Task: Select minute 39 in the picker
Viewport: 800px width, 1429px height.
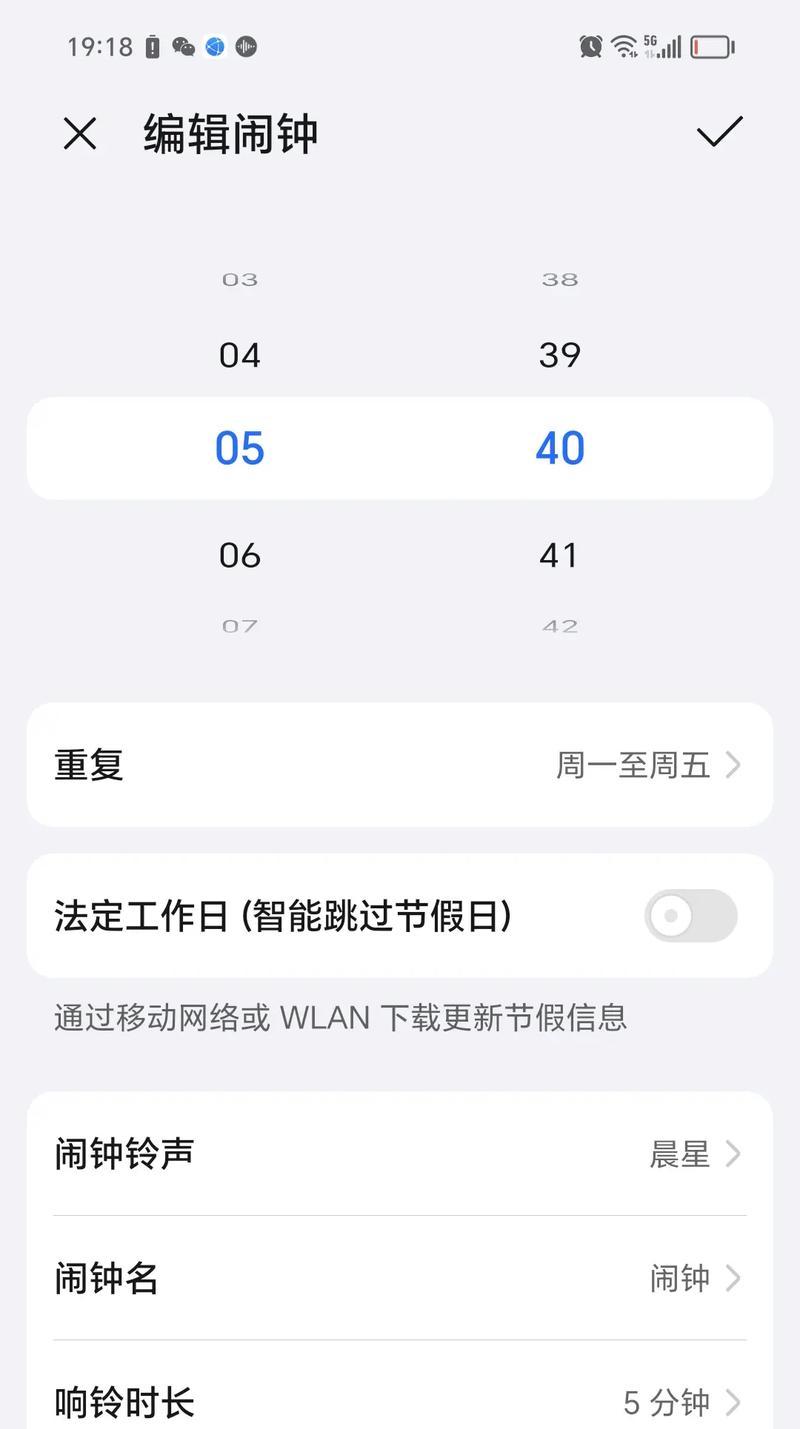Action: point(560,355)
